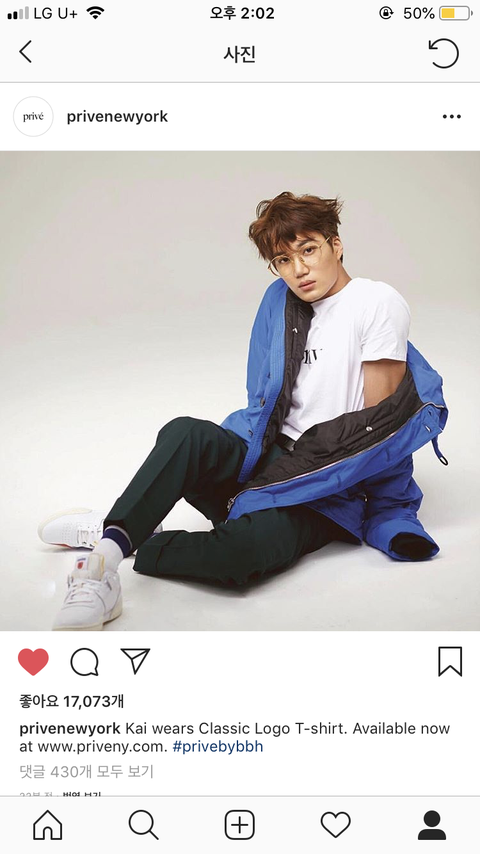
Task: Open the post's three-dot options menu
Action: point(452,117)
